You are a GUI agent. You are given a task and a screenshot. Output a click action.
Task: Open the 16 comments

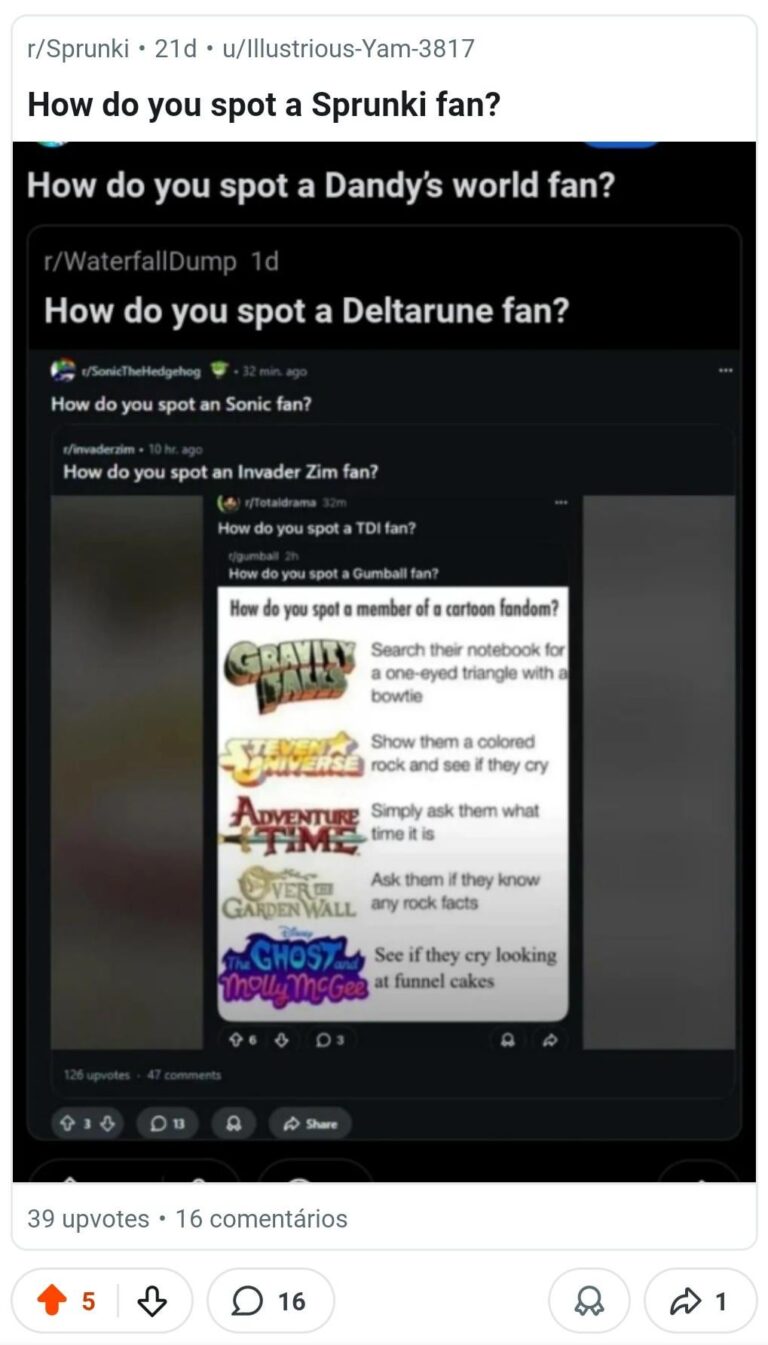pyautogui.click(x=270, y=1301)
